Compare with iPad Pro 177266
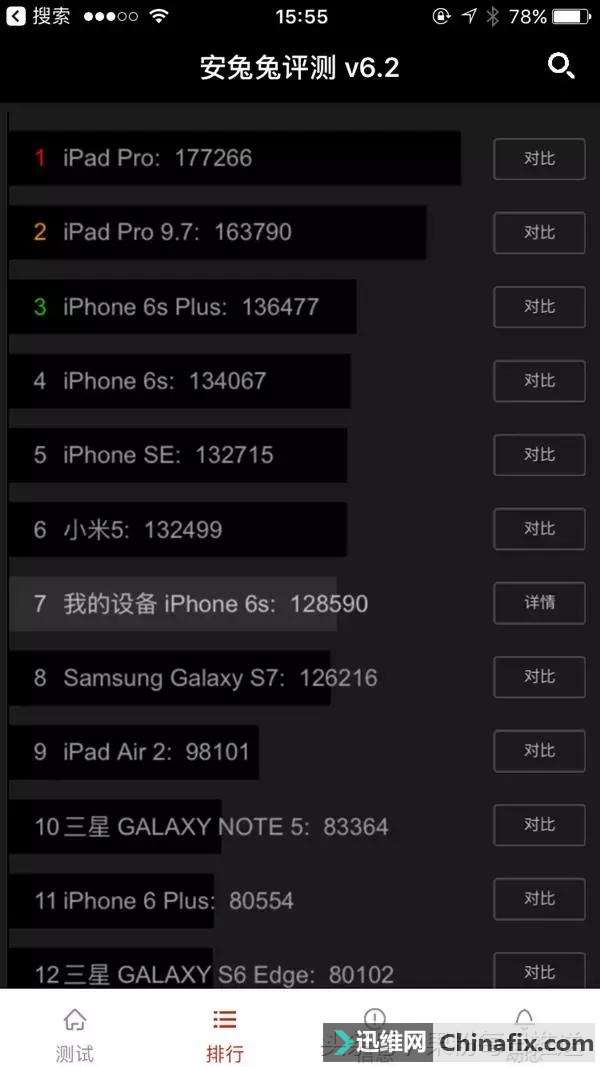The image size is (600, 1067). pos(539,158)
